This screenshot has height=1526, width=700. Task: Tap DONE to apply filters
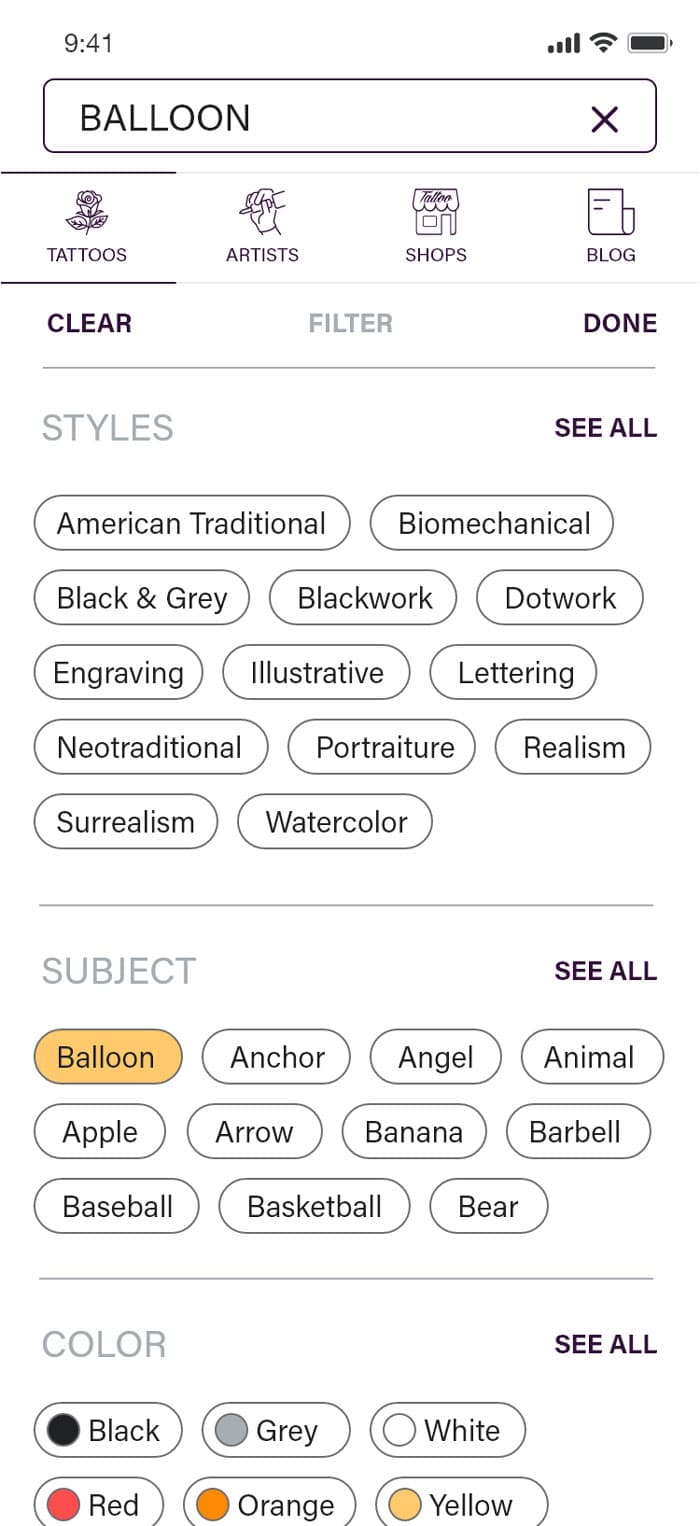pyautogui.click(x=620, y=323)
